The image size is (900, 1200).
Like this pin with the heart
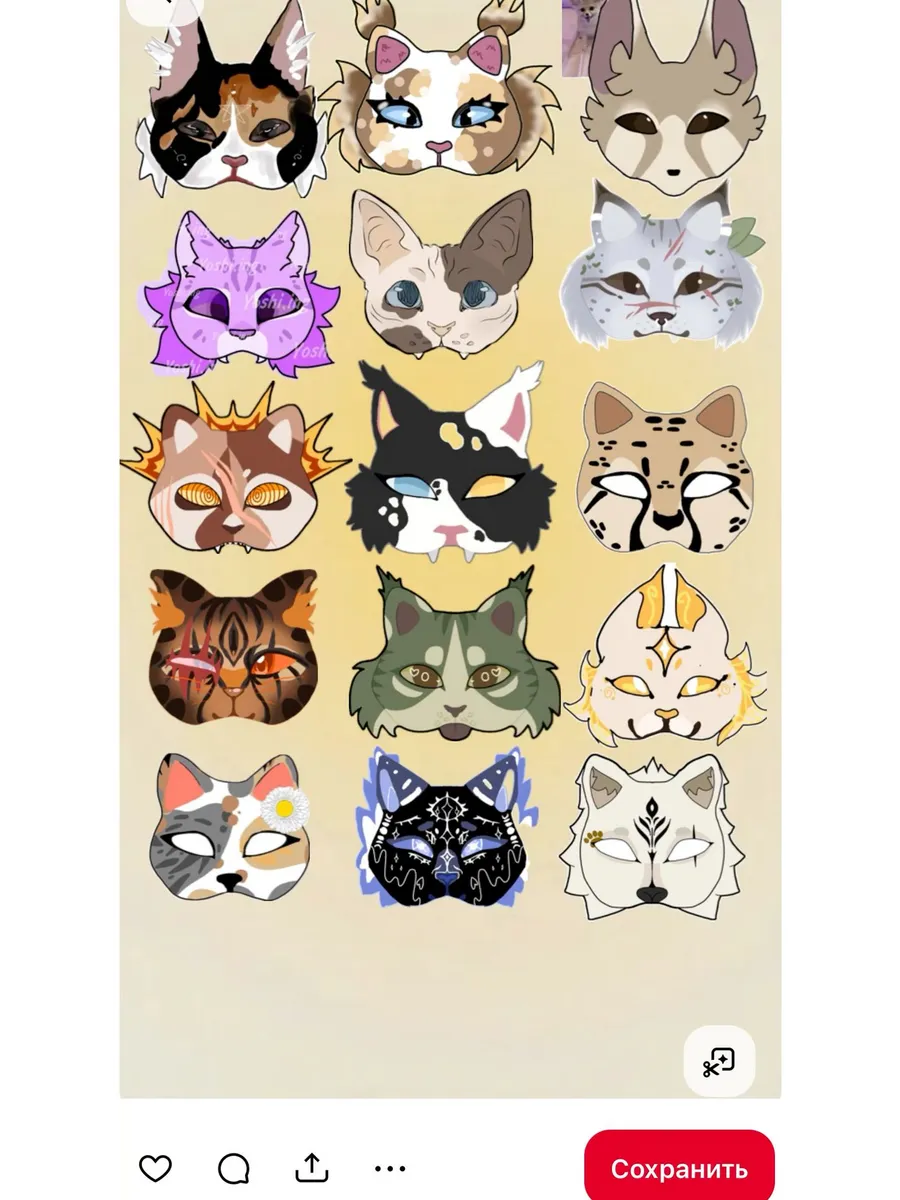pyautogui.click(x=155, y=1167)
